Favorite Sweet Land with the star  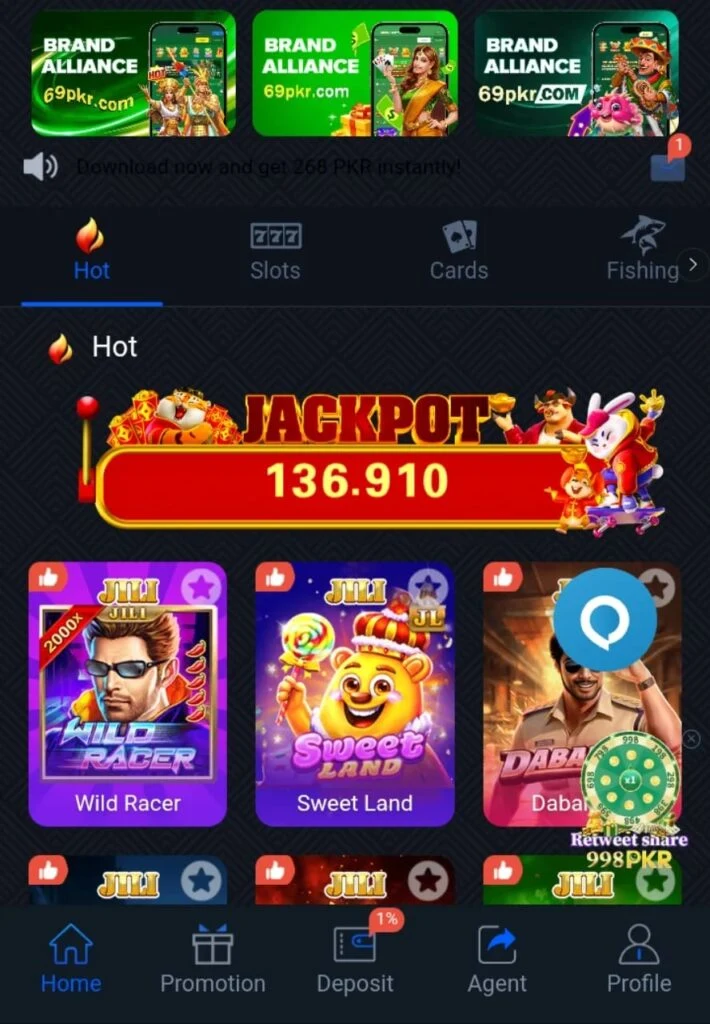[429, 587]
